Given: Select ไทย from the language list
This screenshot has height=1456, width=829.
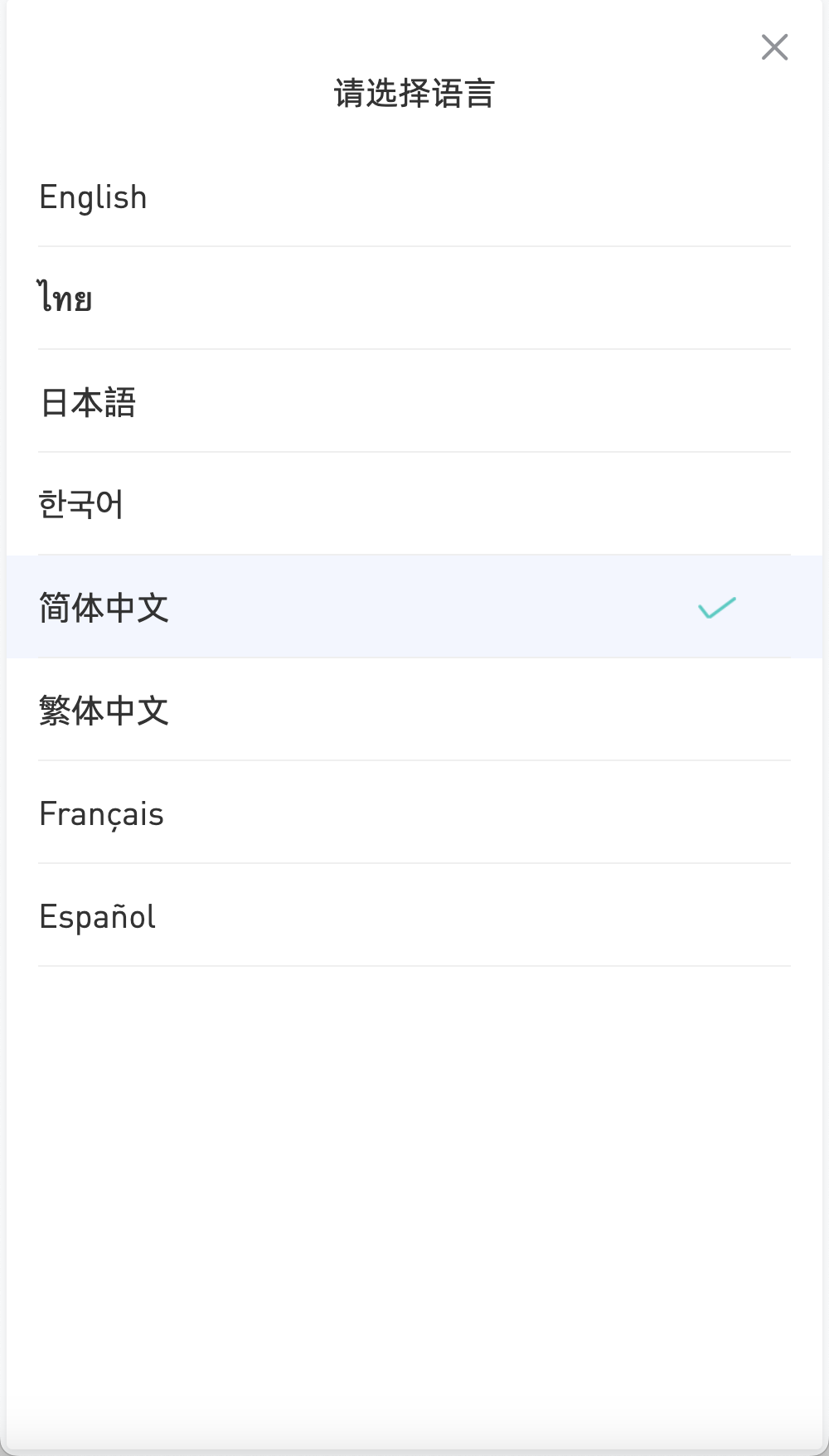Looking at the screenshot, I should point(66,298).
